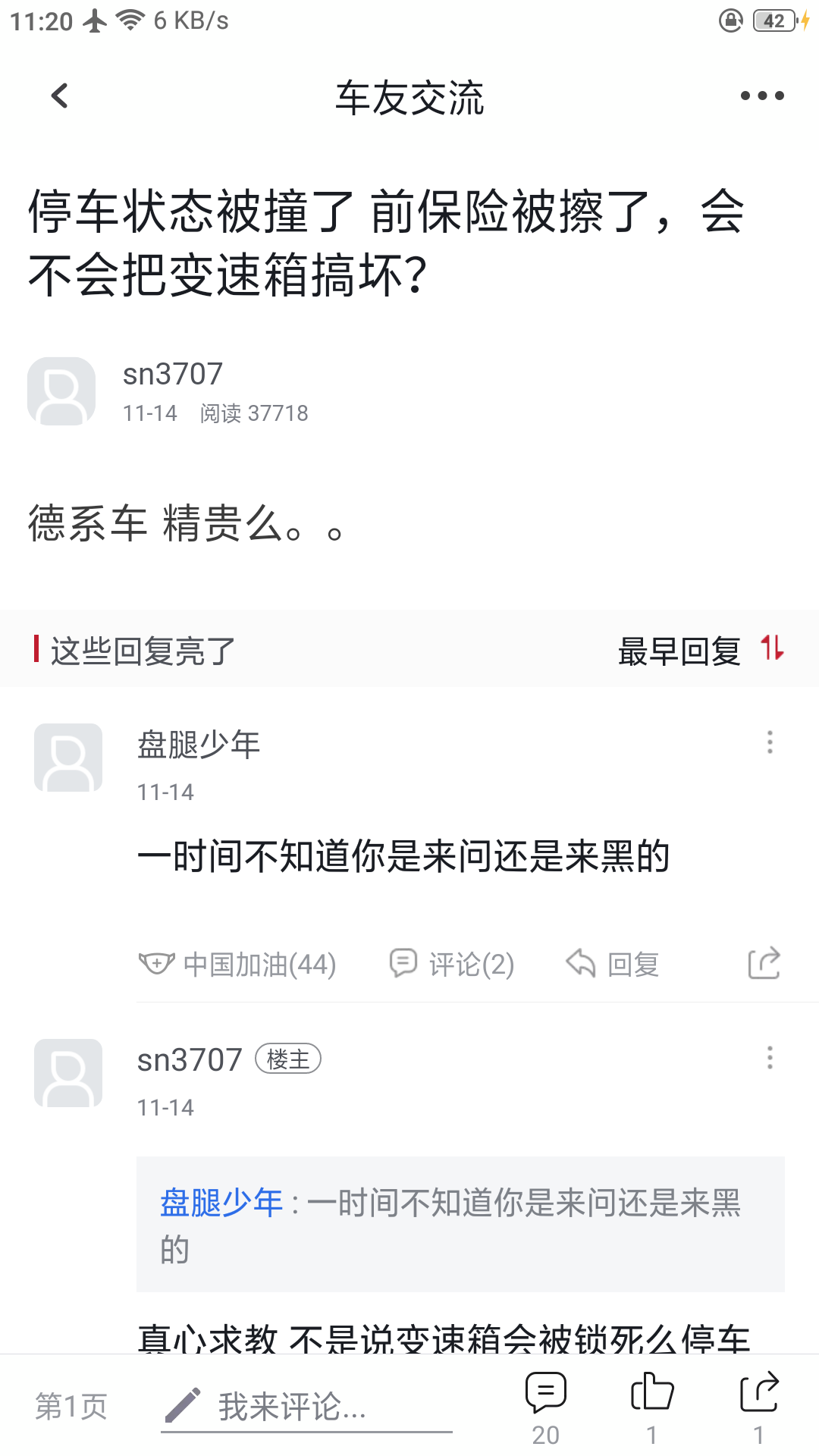View 评论(2) on 盘腿少年's reply

[x=452, y=964]
